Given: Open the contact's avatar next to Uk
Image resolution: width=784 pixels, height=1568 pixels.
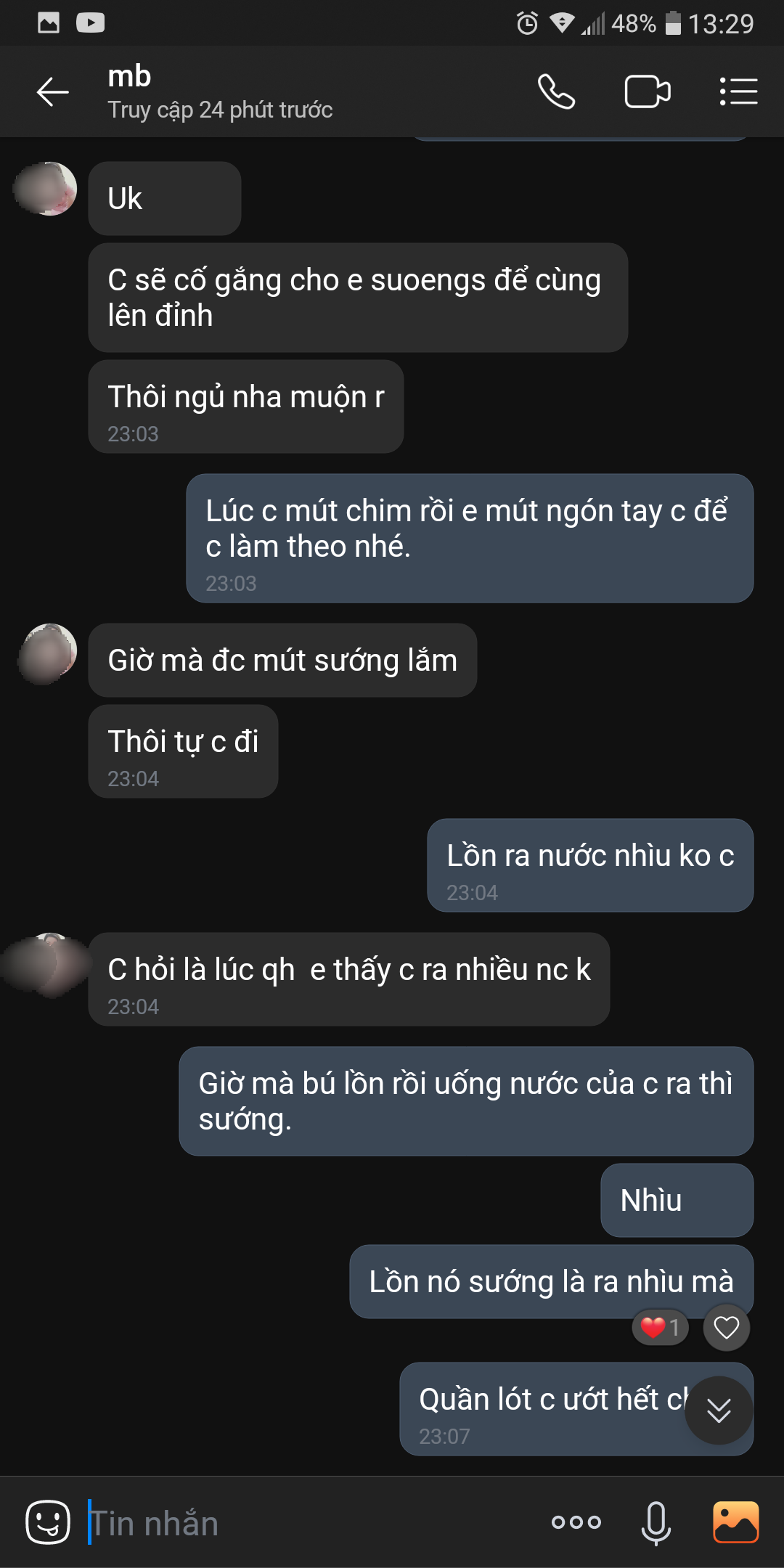Looking at the screenshot, I should coord(46,189).
